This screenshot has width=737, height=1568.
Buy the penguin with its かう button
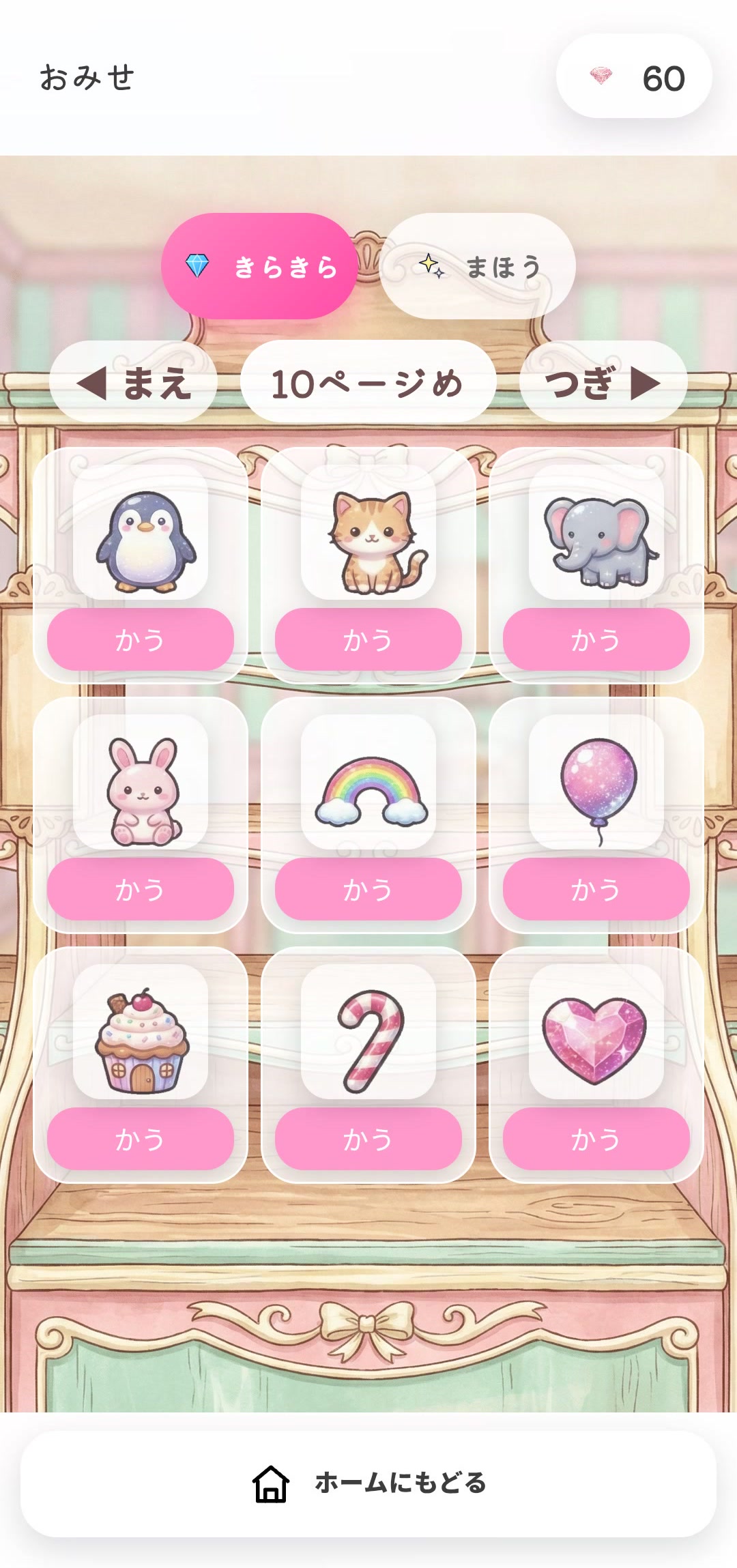140,639
